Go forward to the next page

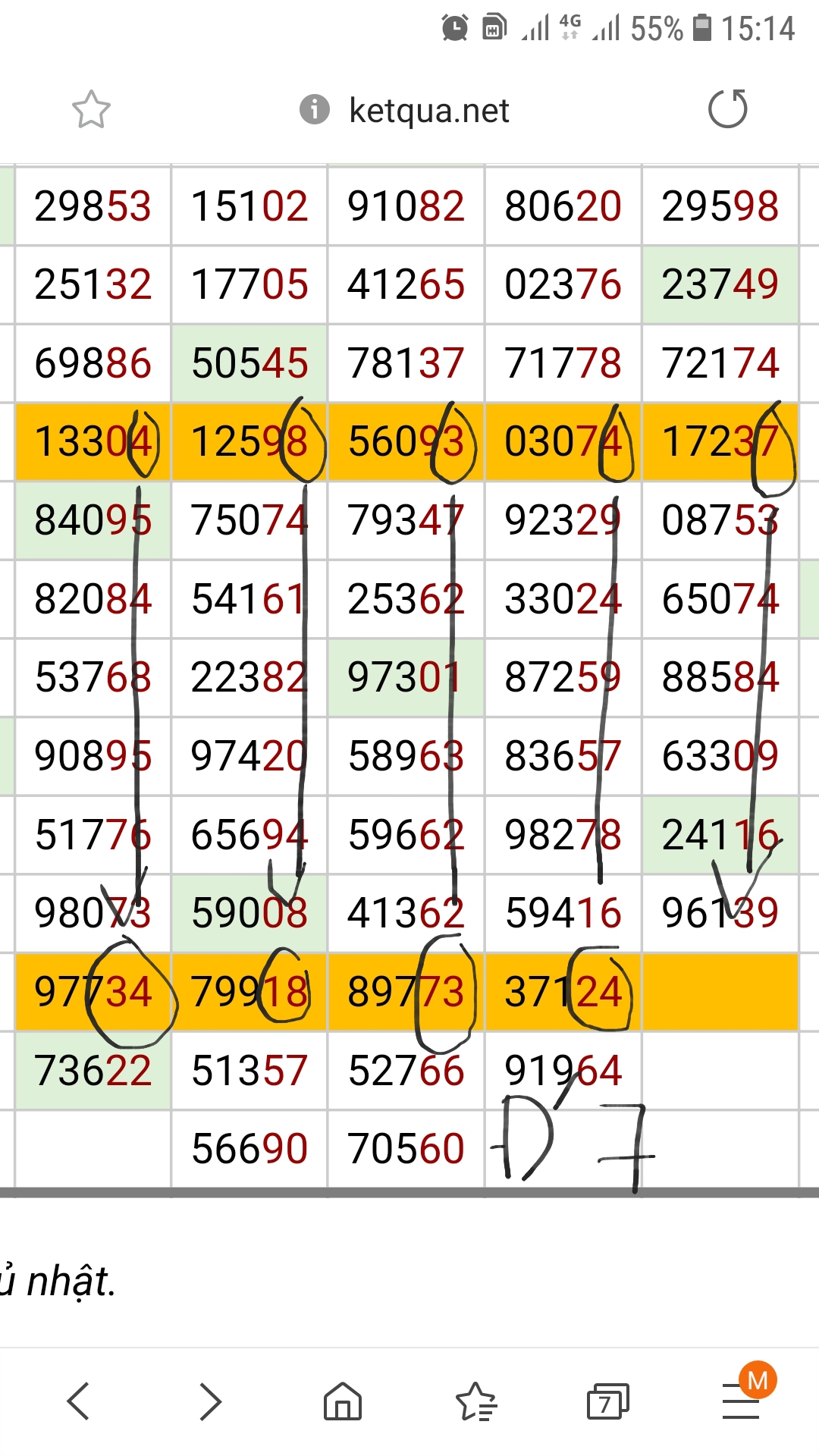click(x=210, y=1401)
